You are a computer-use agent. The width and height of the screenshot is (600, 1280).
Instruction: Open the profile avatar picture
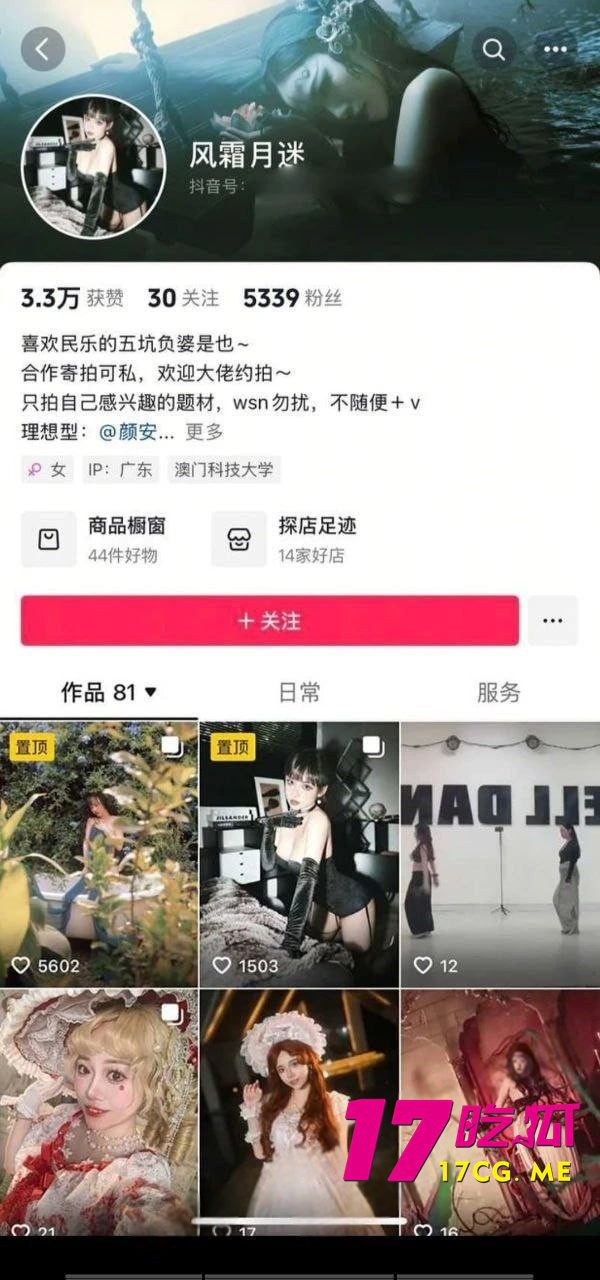93,167
